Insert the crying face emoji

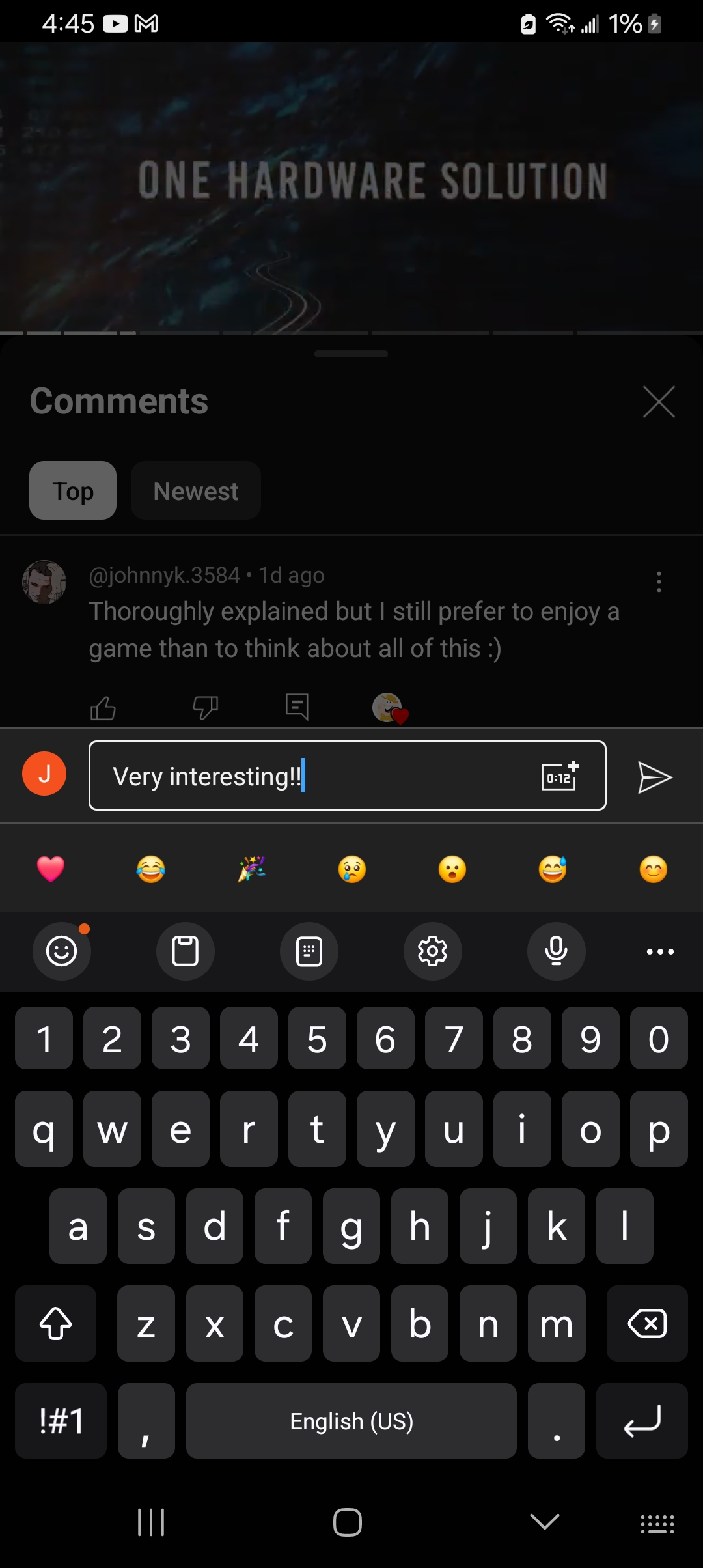click(x=352, y=869)
